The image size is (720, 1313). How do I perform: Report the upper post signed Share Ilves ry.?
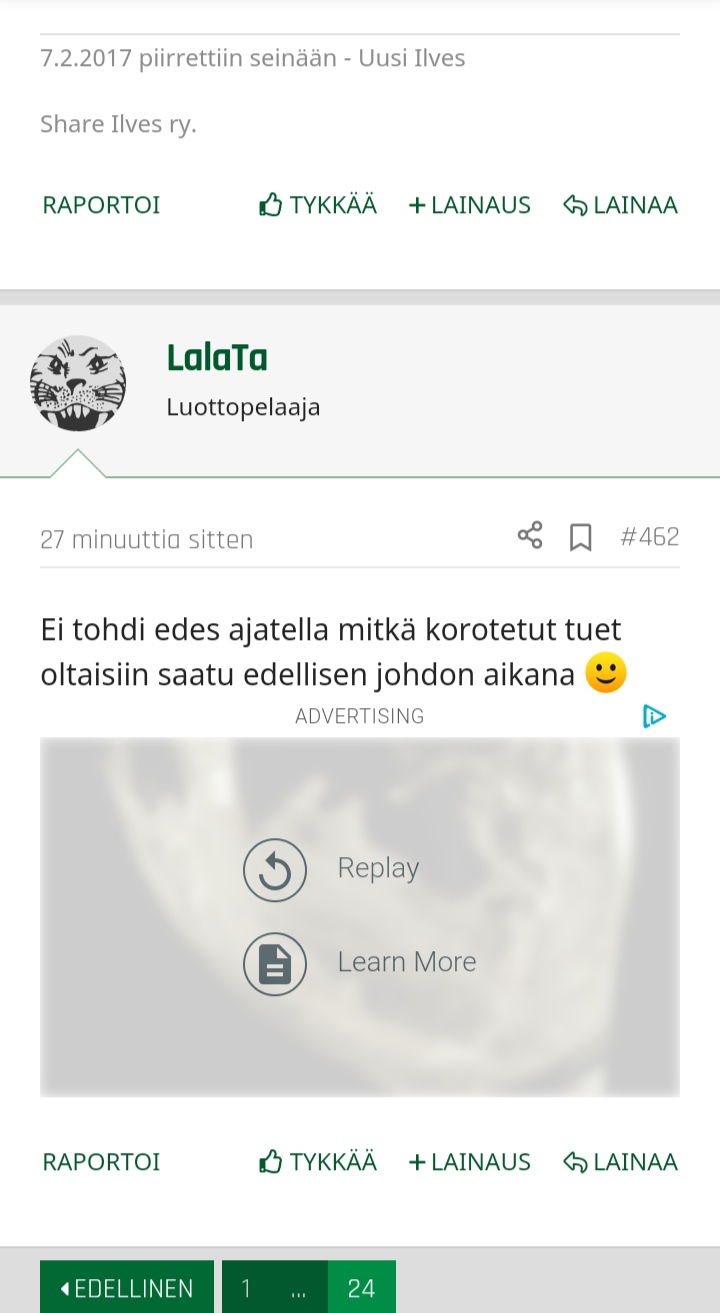(101, 205)
